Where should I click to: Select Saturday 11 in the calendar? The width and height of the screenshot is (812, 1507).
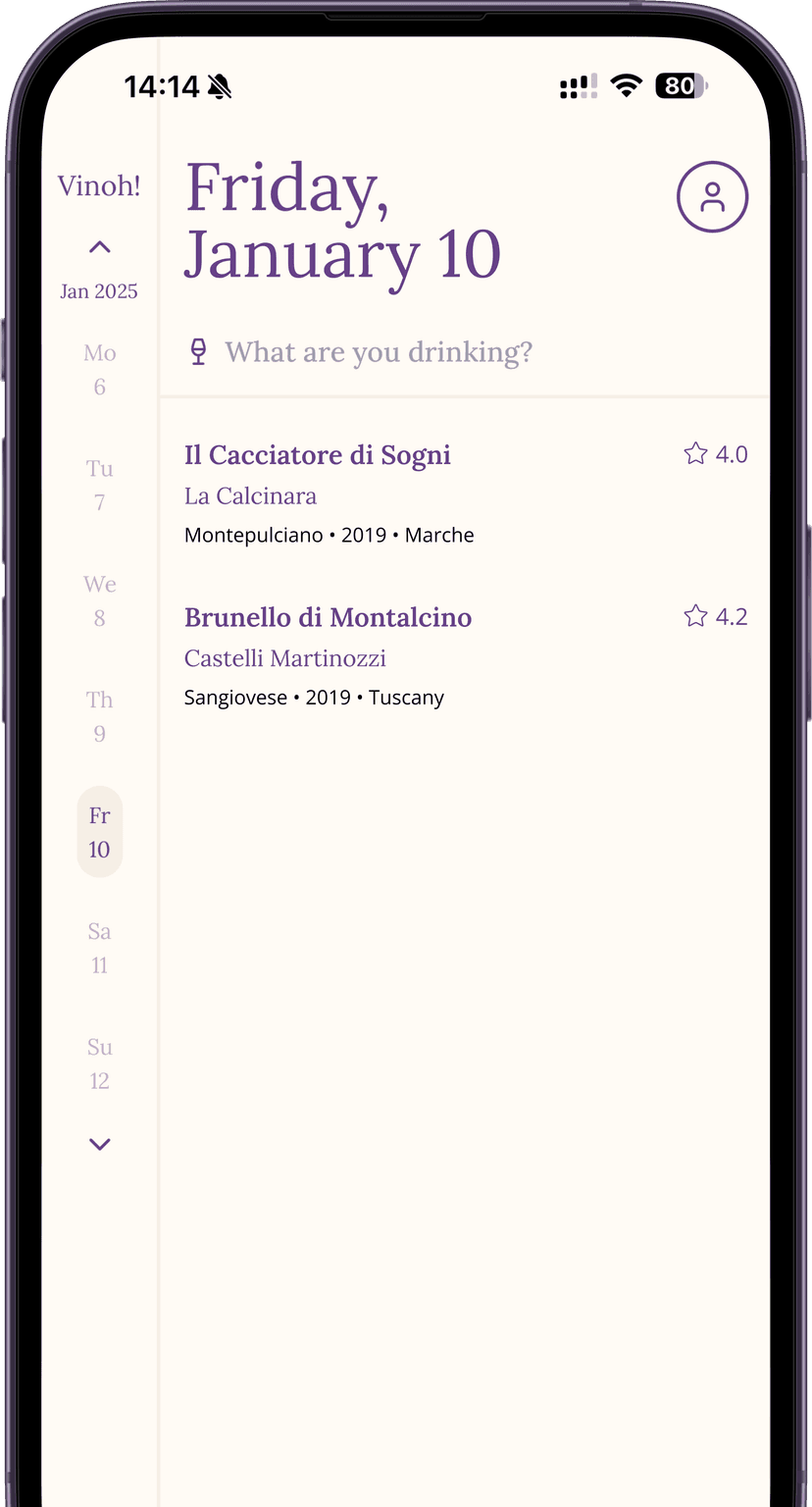tap(99, 948)
